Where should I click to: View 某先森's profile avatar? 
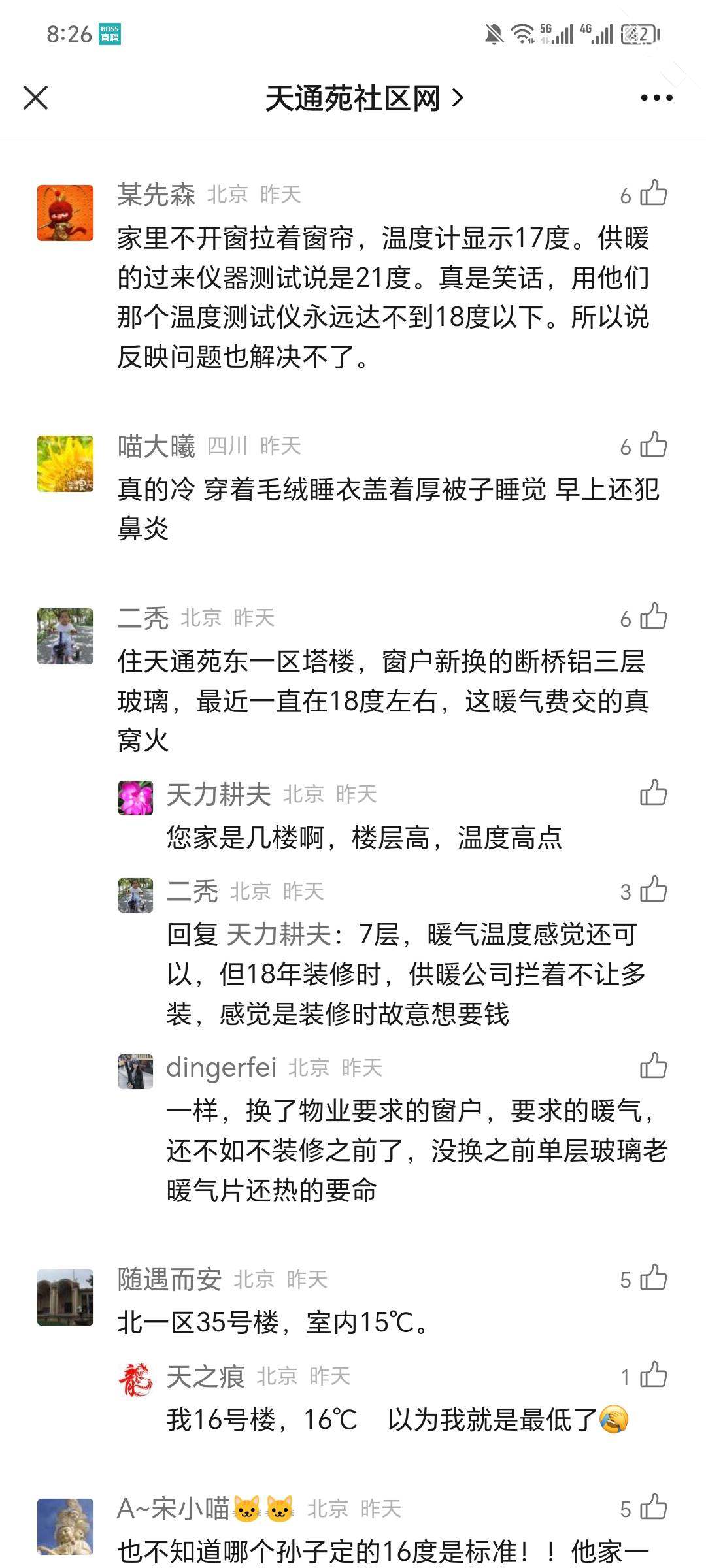click(x=65, y=213)
